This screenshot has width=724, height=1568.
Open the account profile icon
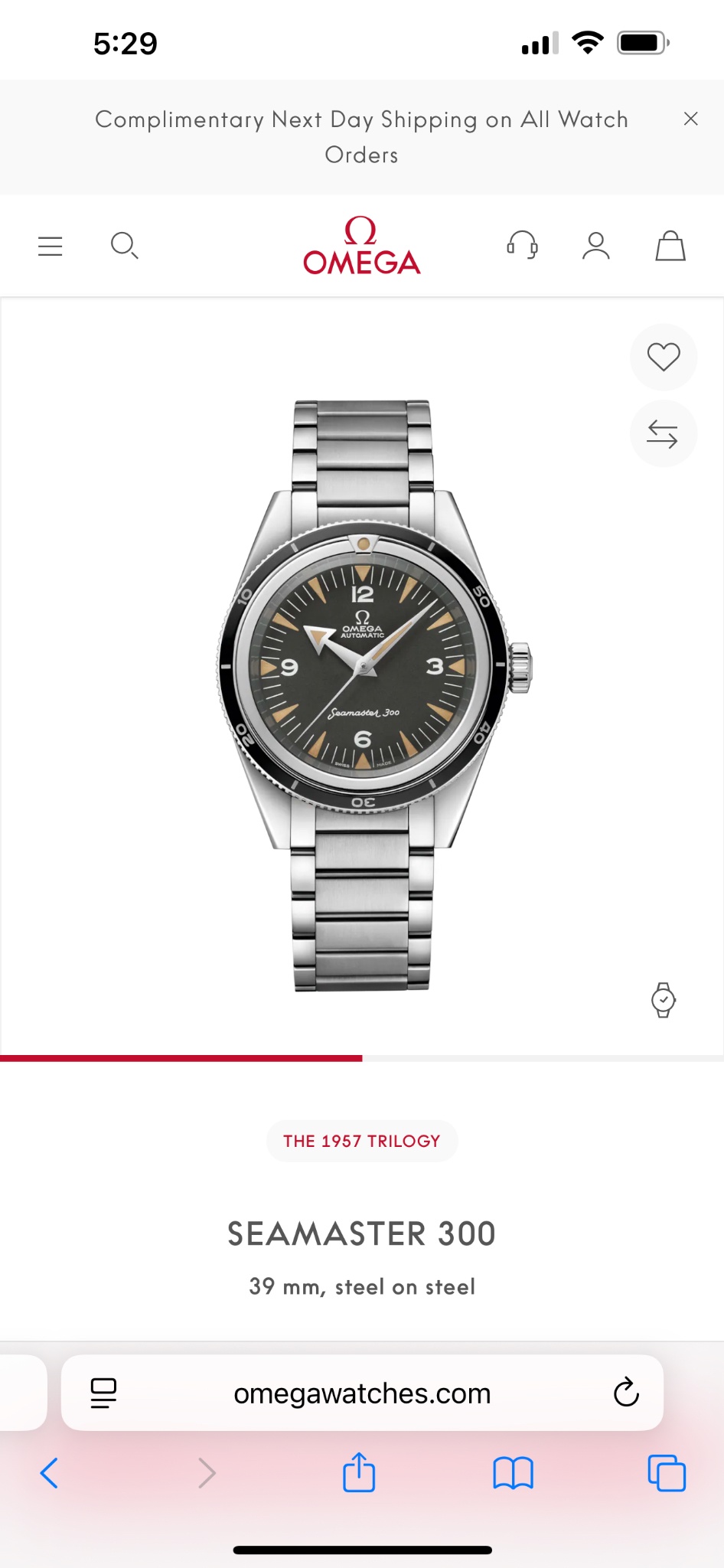[595, 246]
